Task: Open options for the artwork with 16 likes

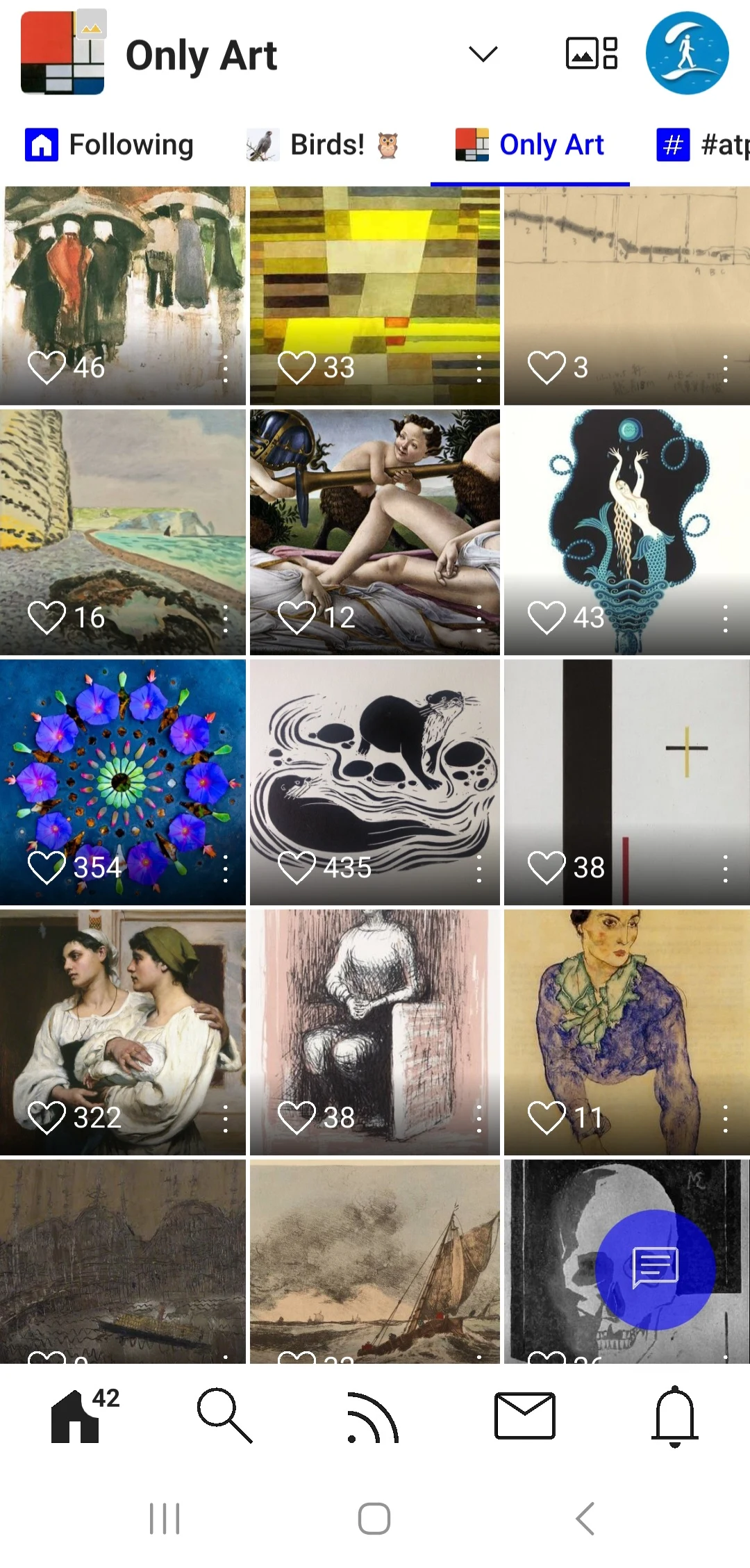Action: tap(225, 618)
